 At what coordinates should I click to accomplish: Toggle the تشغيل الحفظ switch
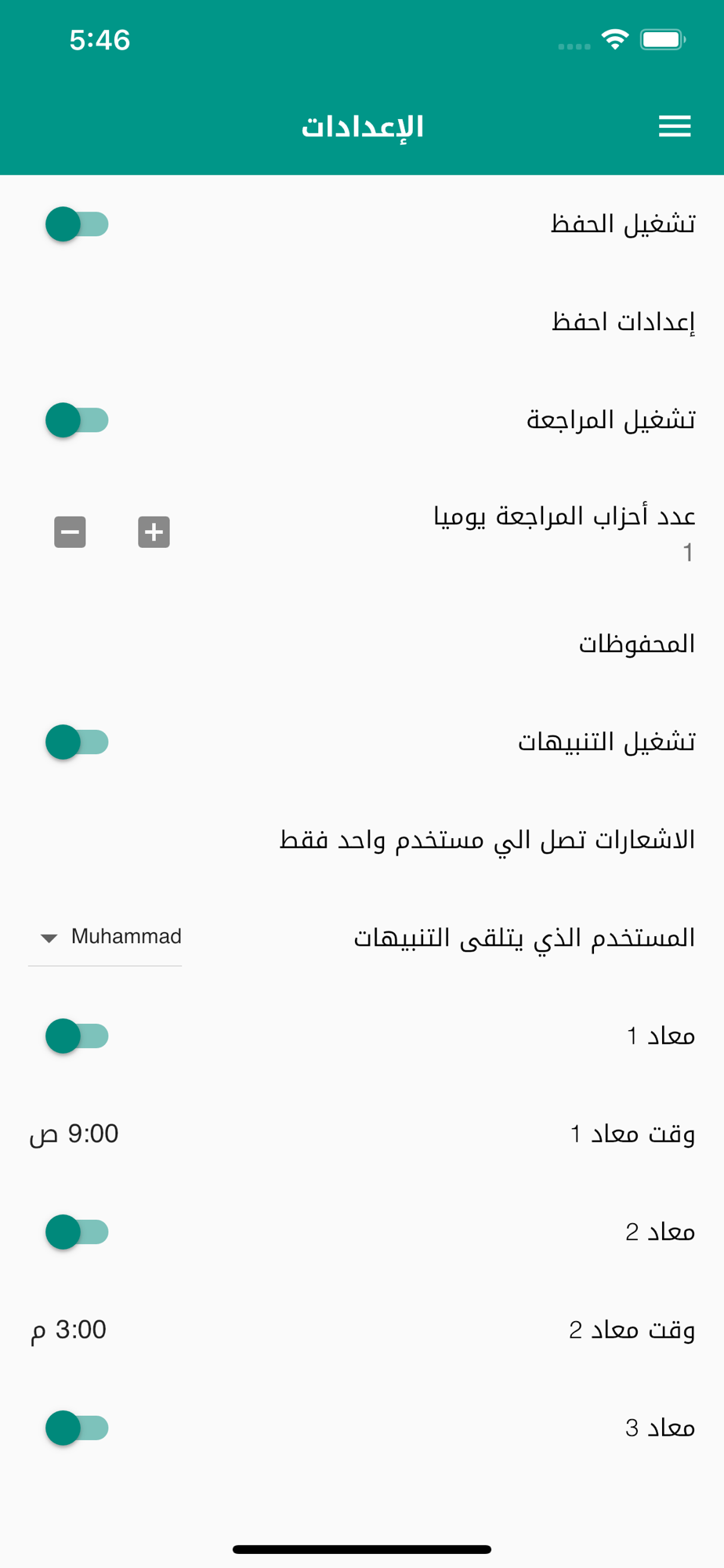tap(77, 224)
